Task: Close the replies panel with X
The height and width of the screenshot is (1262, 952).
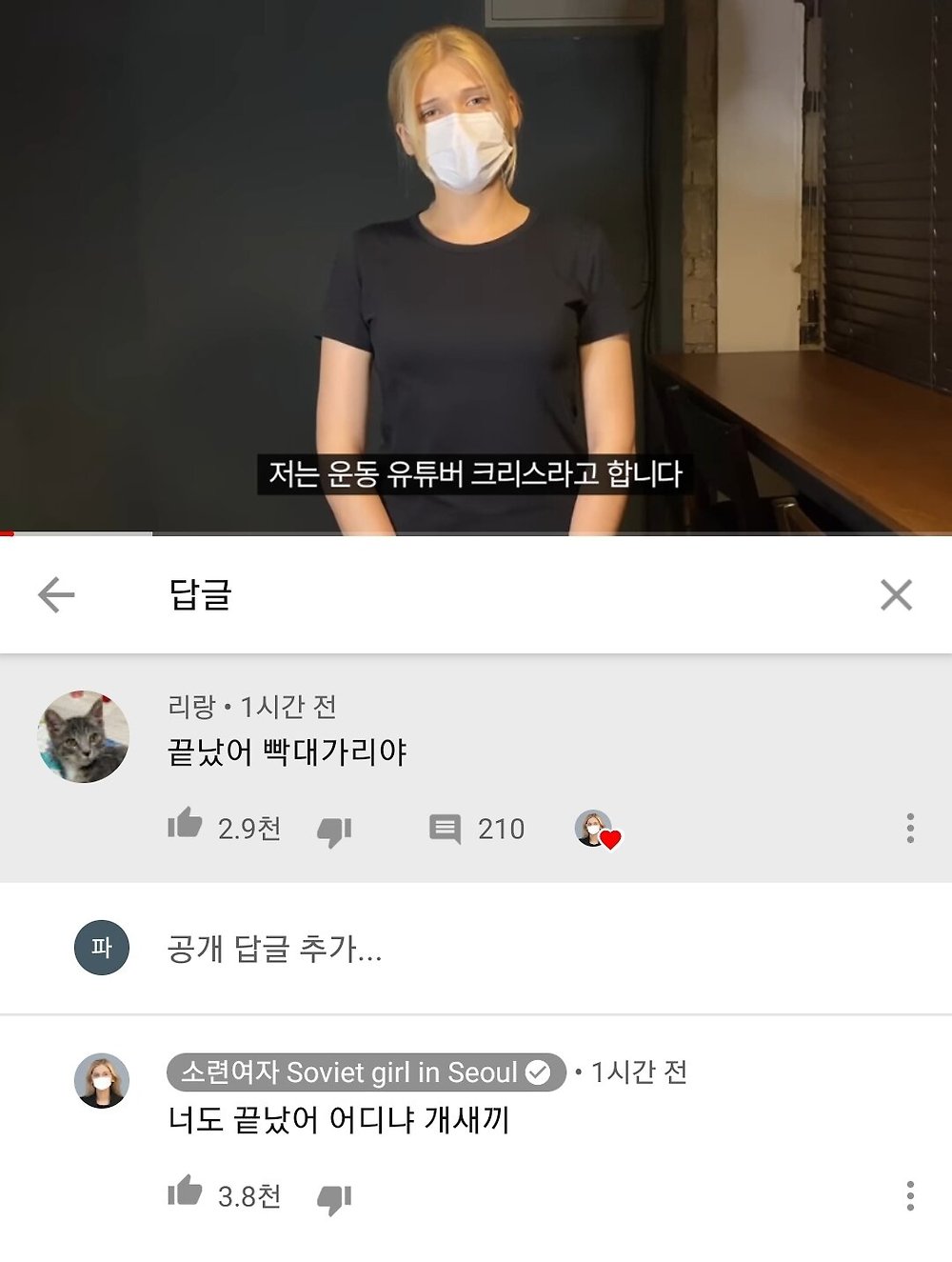Action: (x=896, y=595)
